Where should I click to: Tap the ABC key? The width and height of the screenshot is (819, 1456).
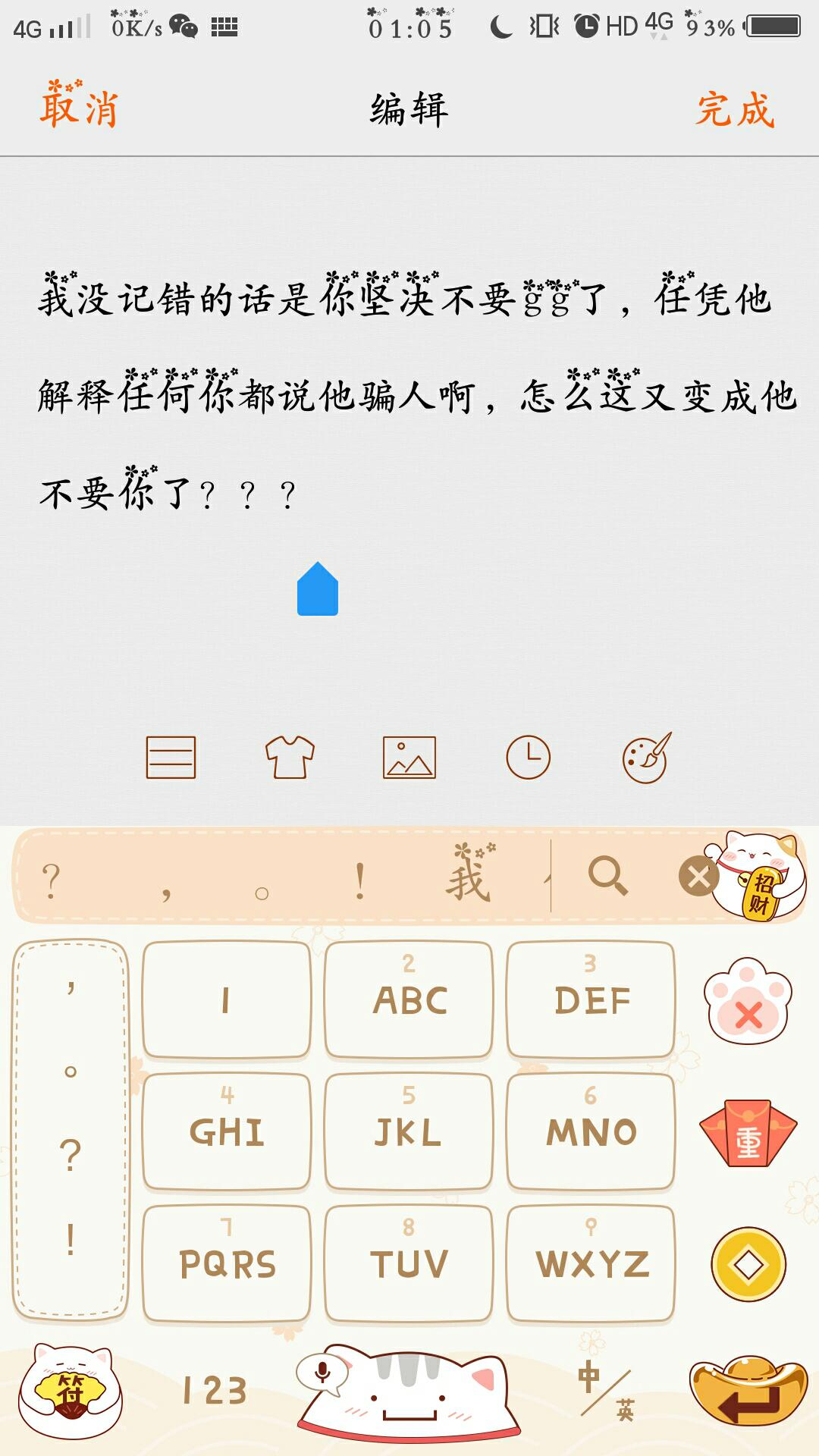pyautogui.click(x=409, y=999)
